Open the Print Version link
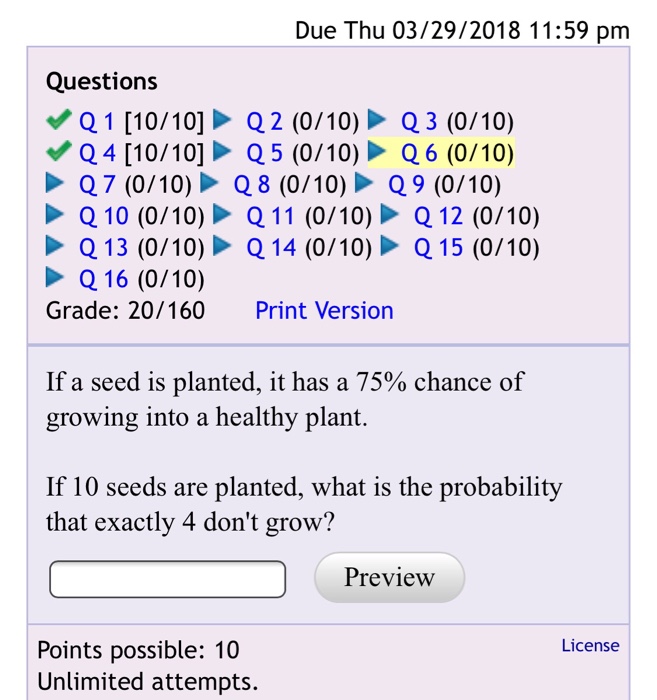 324,311
